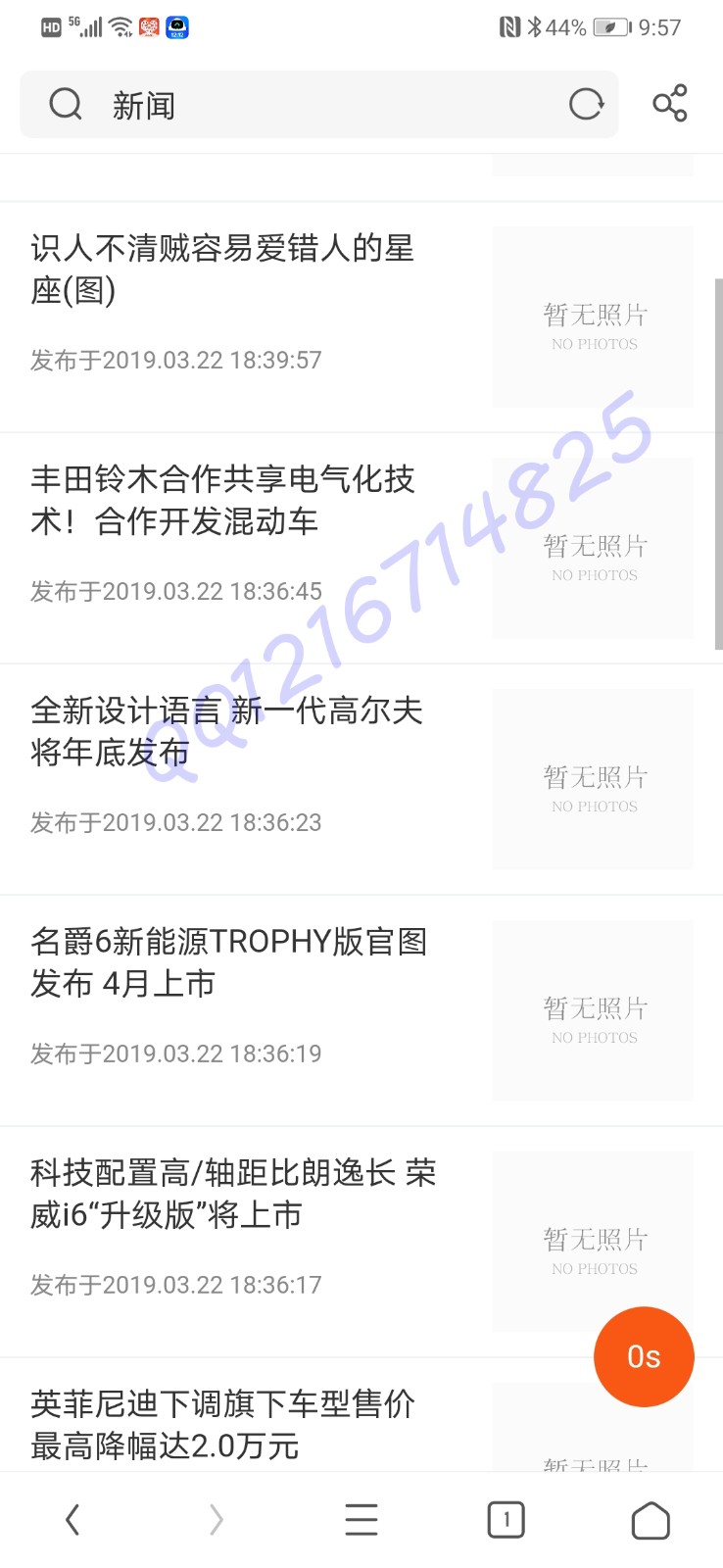Show open tabs via the tab counter

click(x=506, y=1520)
